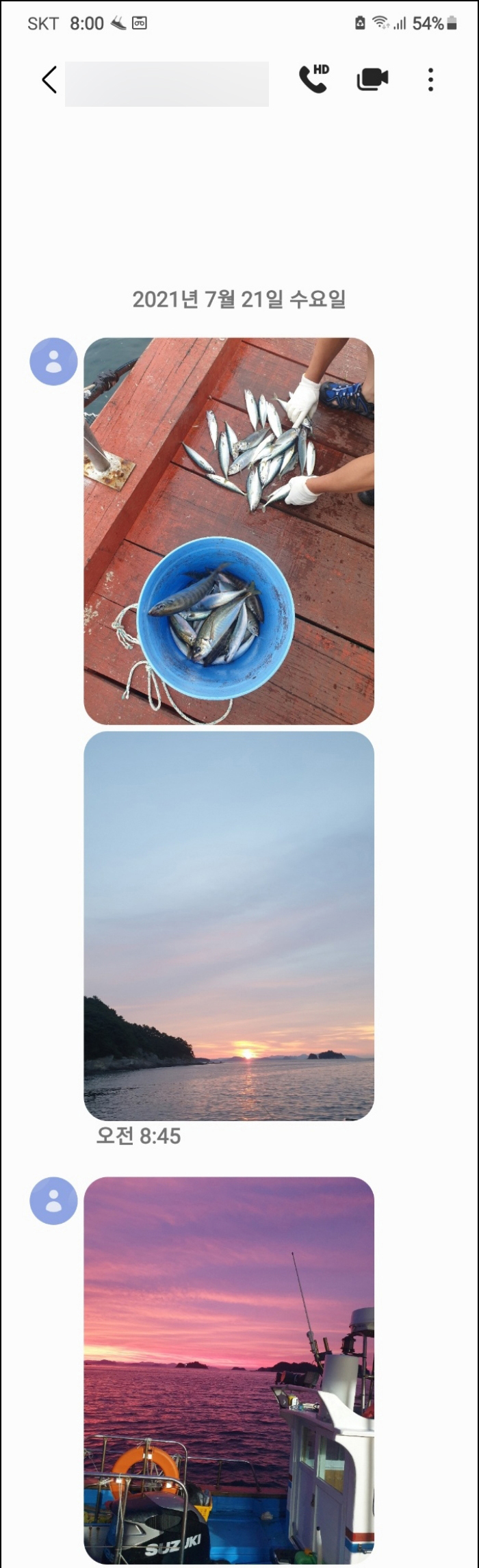Open the pink sunset boat photo

point(229,1369)
